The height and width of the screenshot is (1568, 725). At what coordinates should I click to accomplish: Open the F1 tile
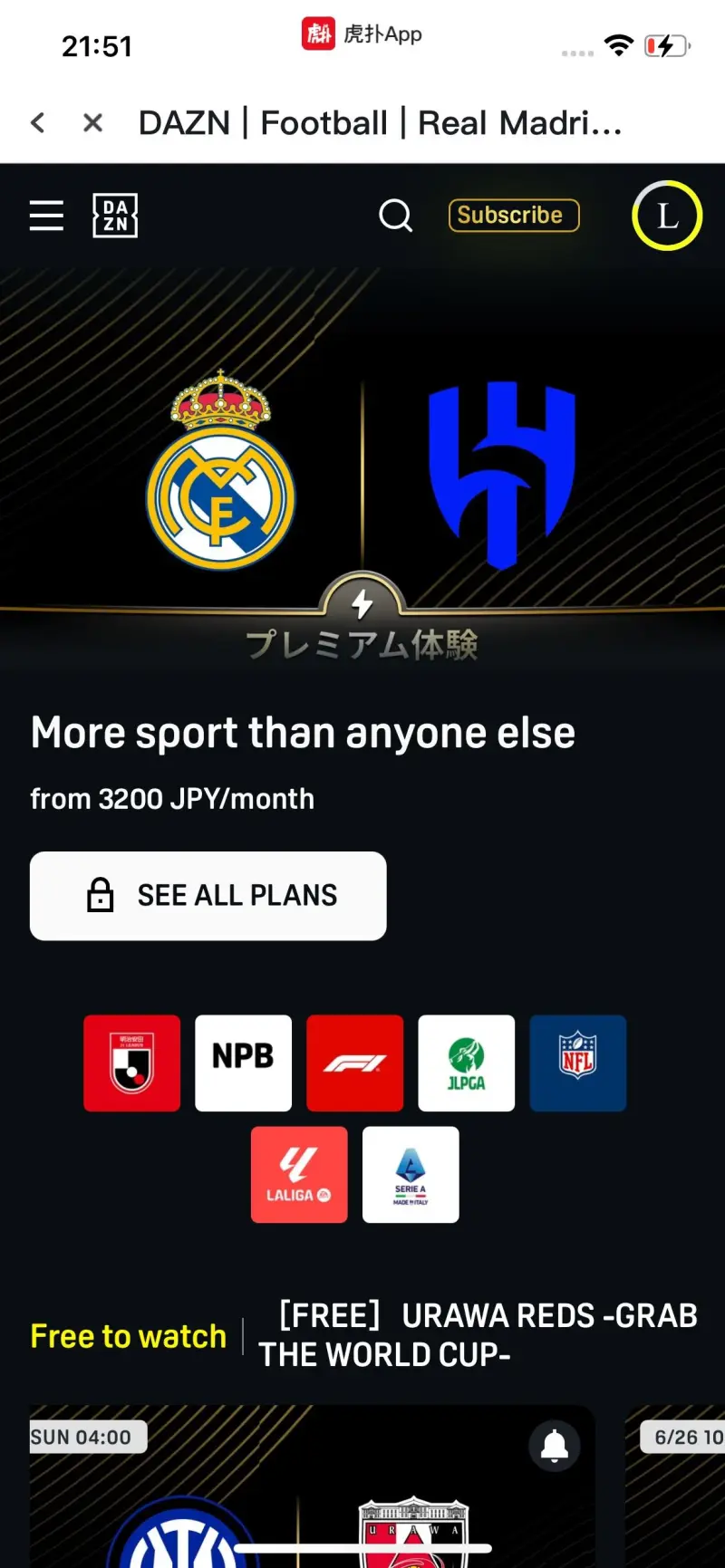tap(354, 1063)
